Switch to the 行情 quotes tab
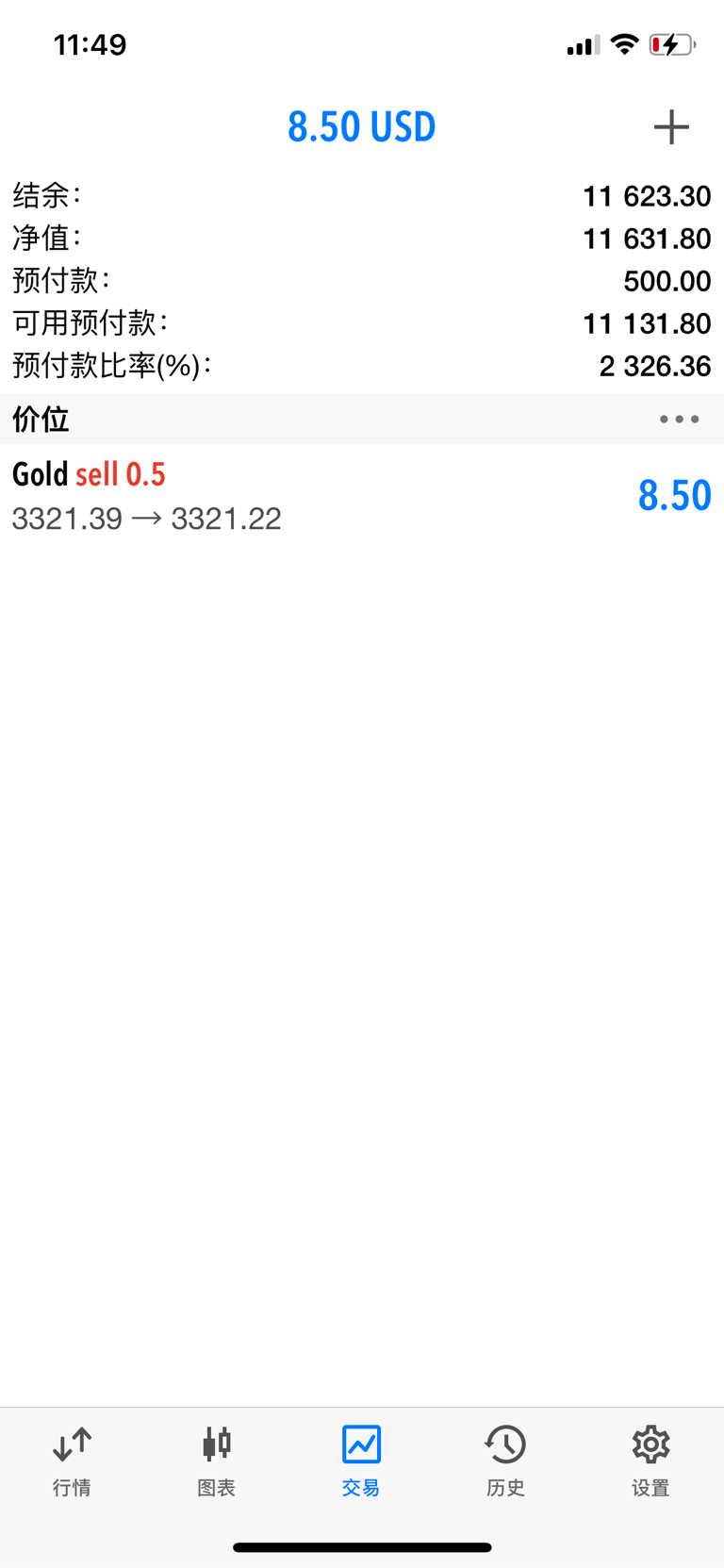 tap(72, 1461)
